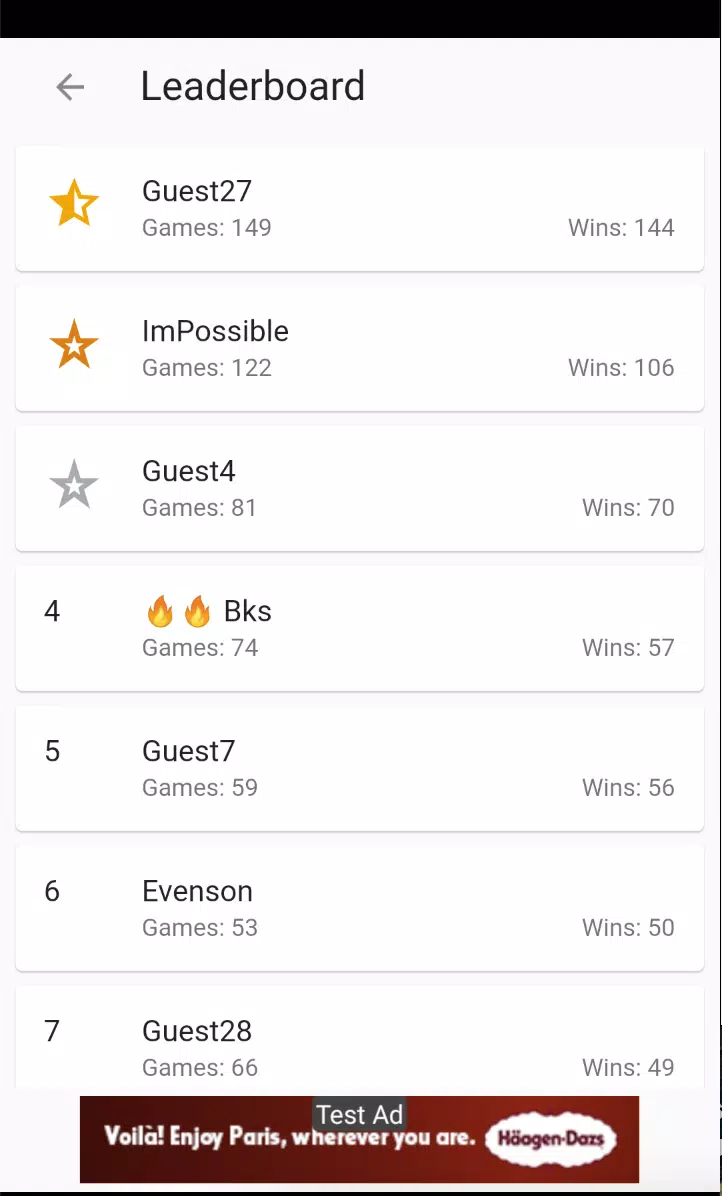Open the Häagen-Dazs test ad banner

360,1140
